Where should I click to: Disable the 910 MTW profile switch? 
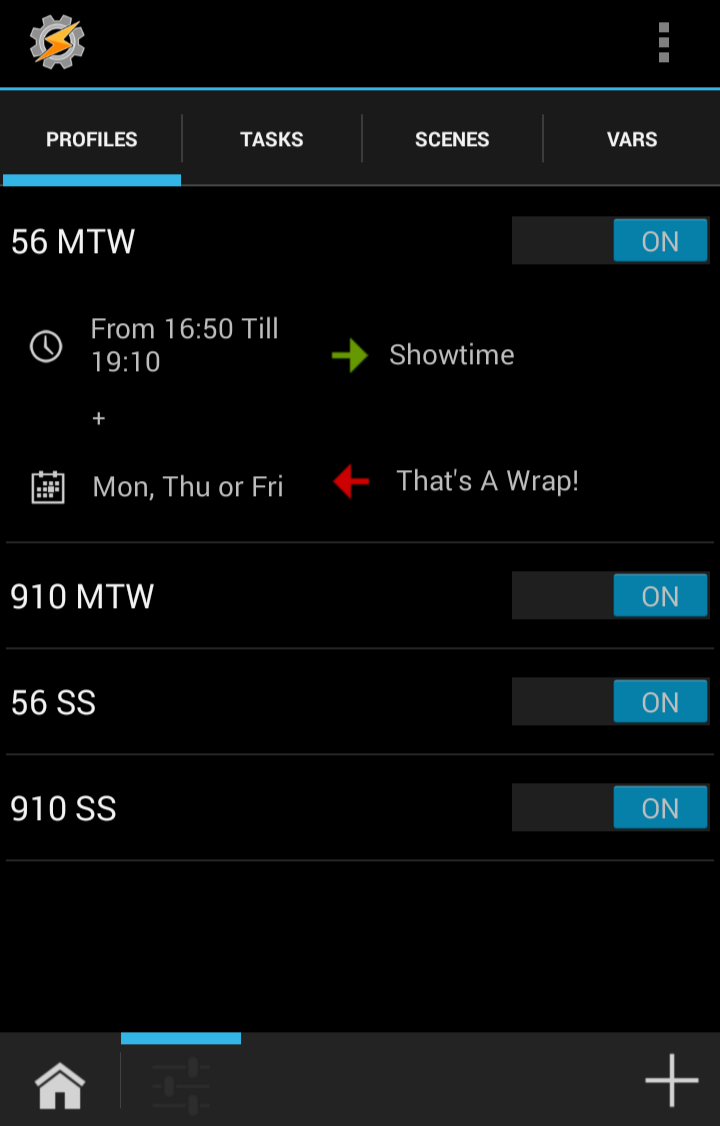click(x=610, y=596)
